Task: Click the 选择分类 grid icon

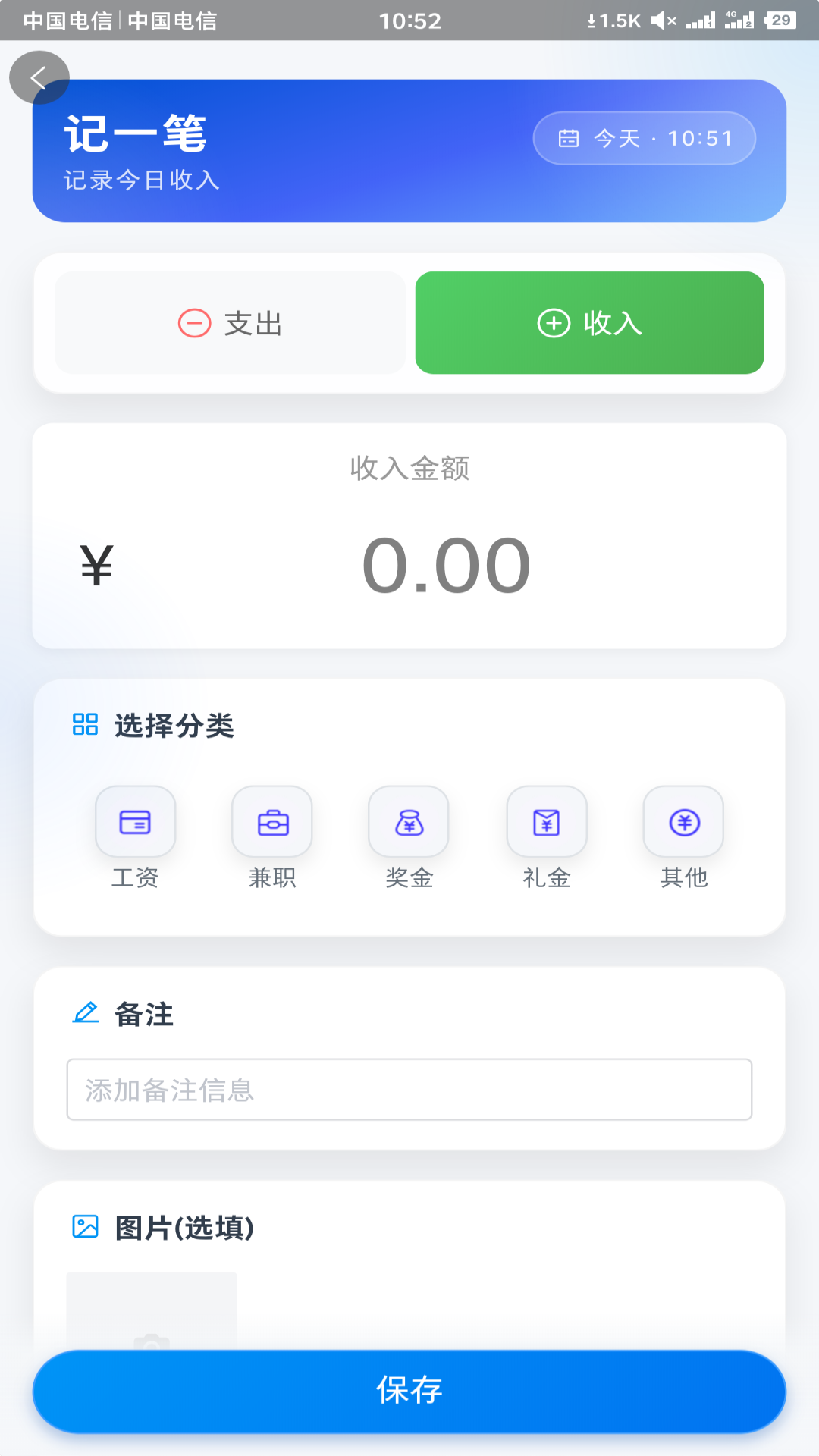Action: tap(85, 725)
